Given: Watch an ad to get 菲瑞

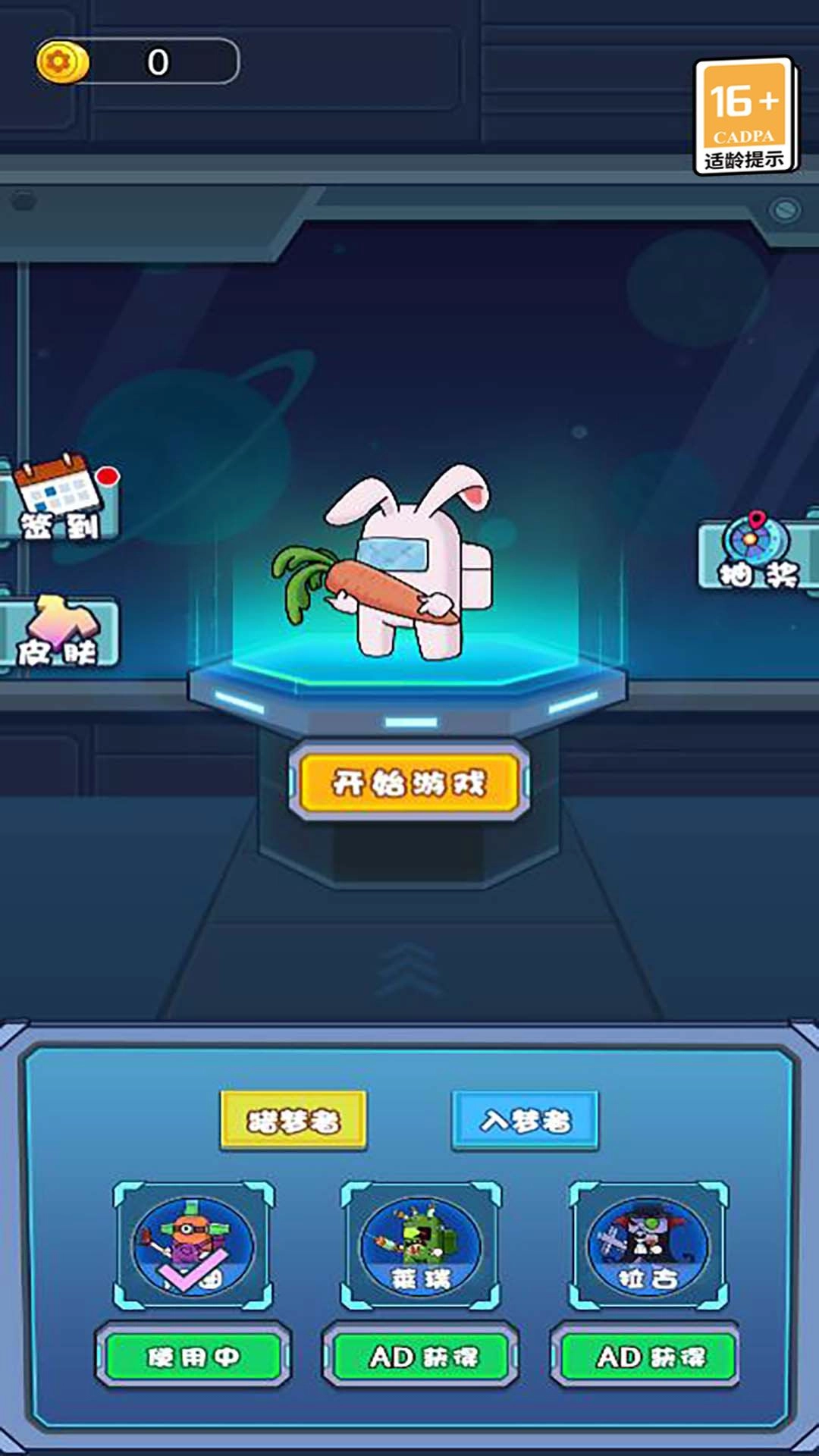Looking at the screenshot, I should pos(421,1356).
